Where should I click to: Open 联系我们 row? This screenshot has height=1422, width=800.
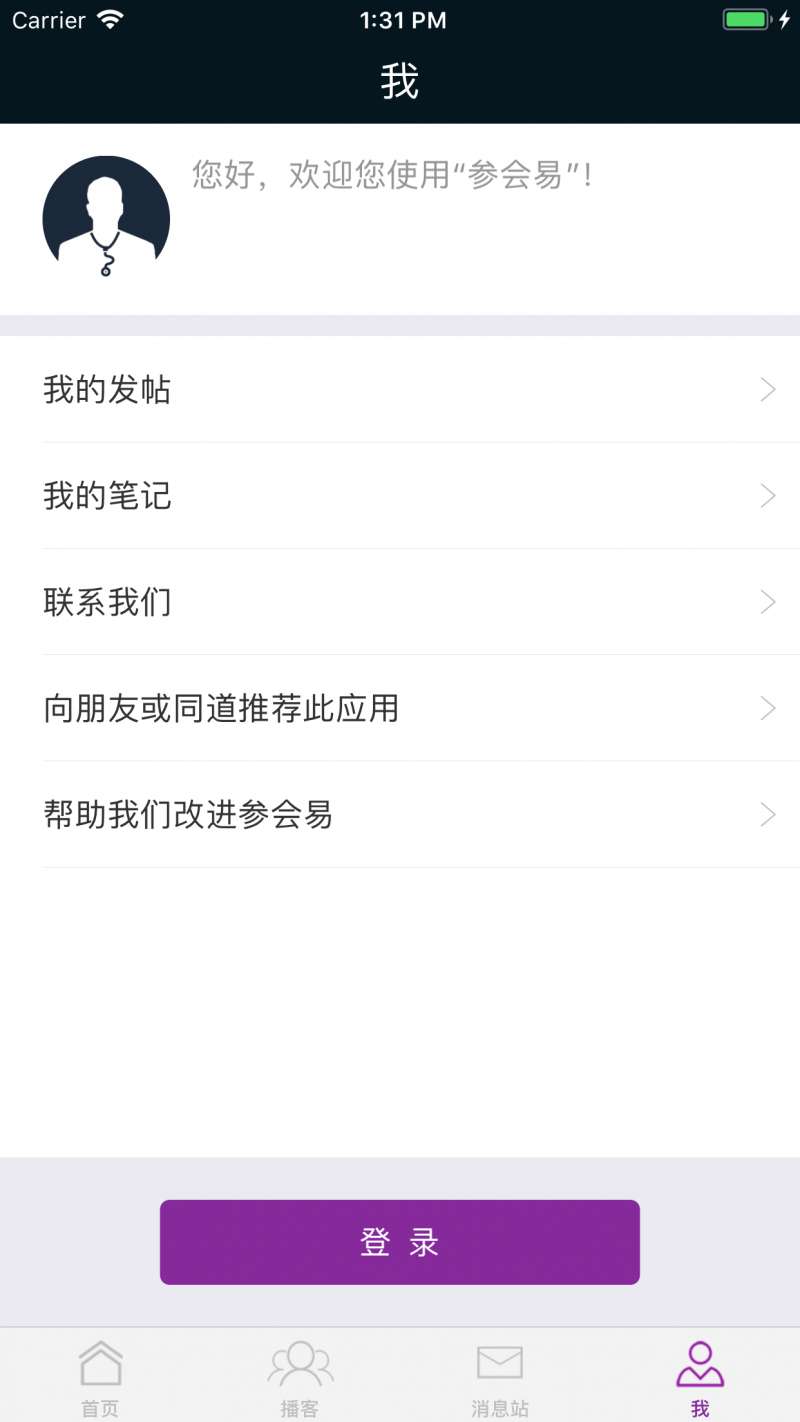[400, 601]
